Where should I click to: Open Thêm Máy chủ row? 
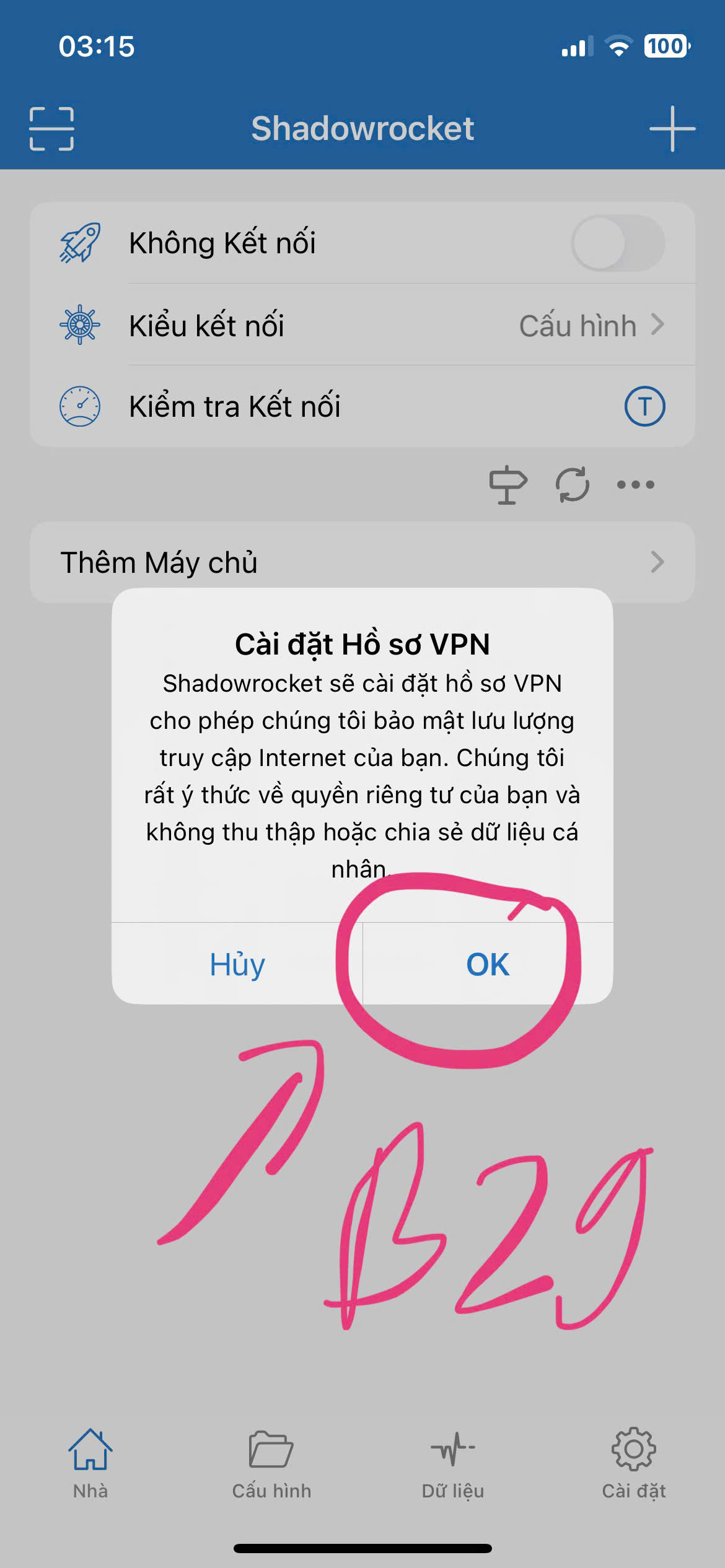(362, 562)
